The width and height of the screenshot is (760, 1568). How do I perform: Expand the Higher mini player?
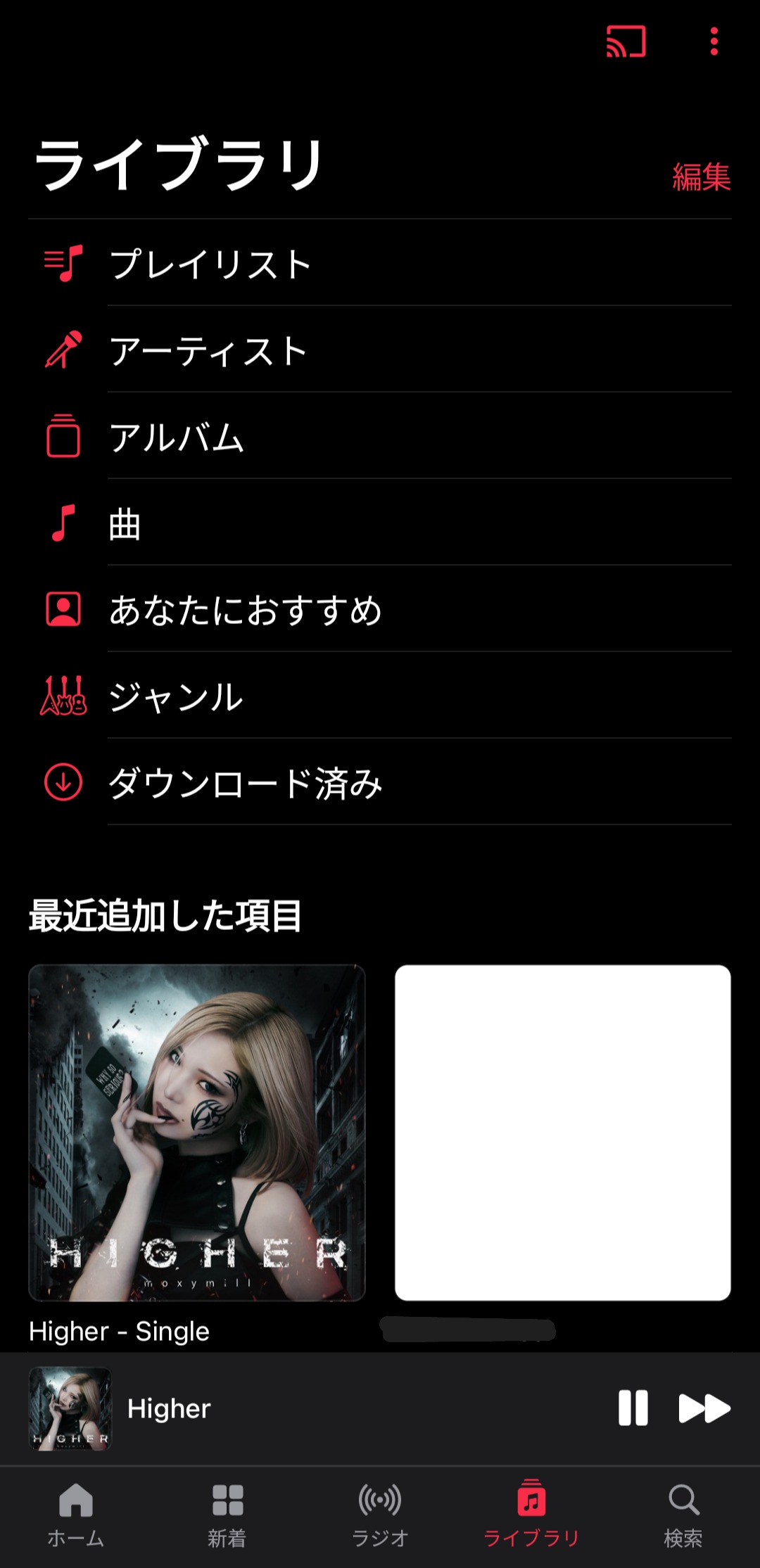point(317,1408)
